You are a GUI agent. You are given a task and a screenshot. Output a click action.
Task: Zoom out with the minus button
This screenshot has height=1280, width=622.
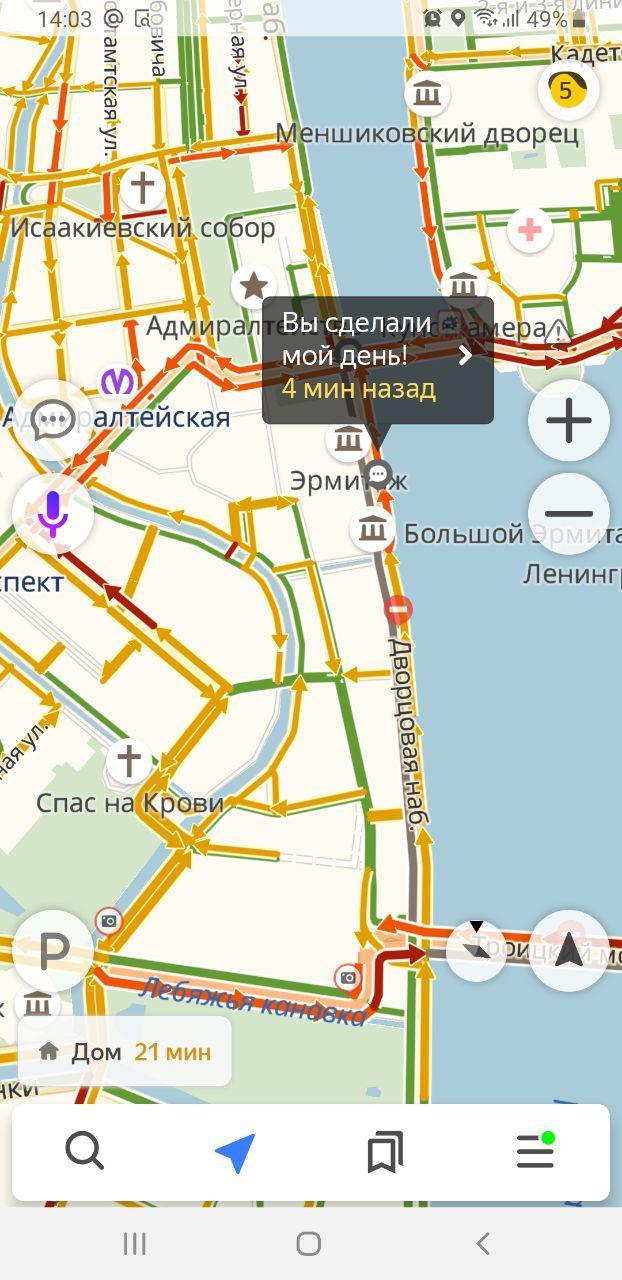click(569, 514)
